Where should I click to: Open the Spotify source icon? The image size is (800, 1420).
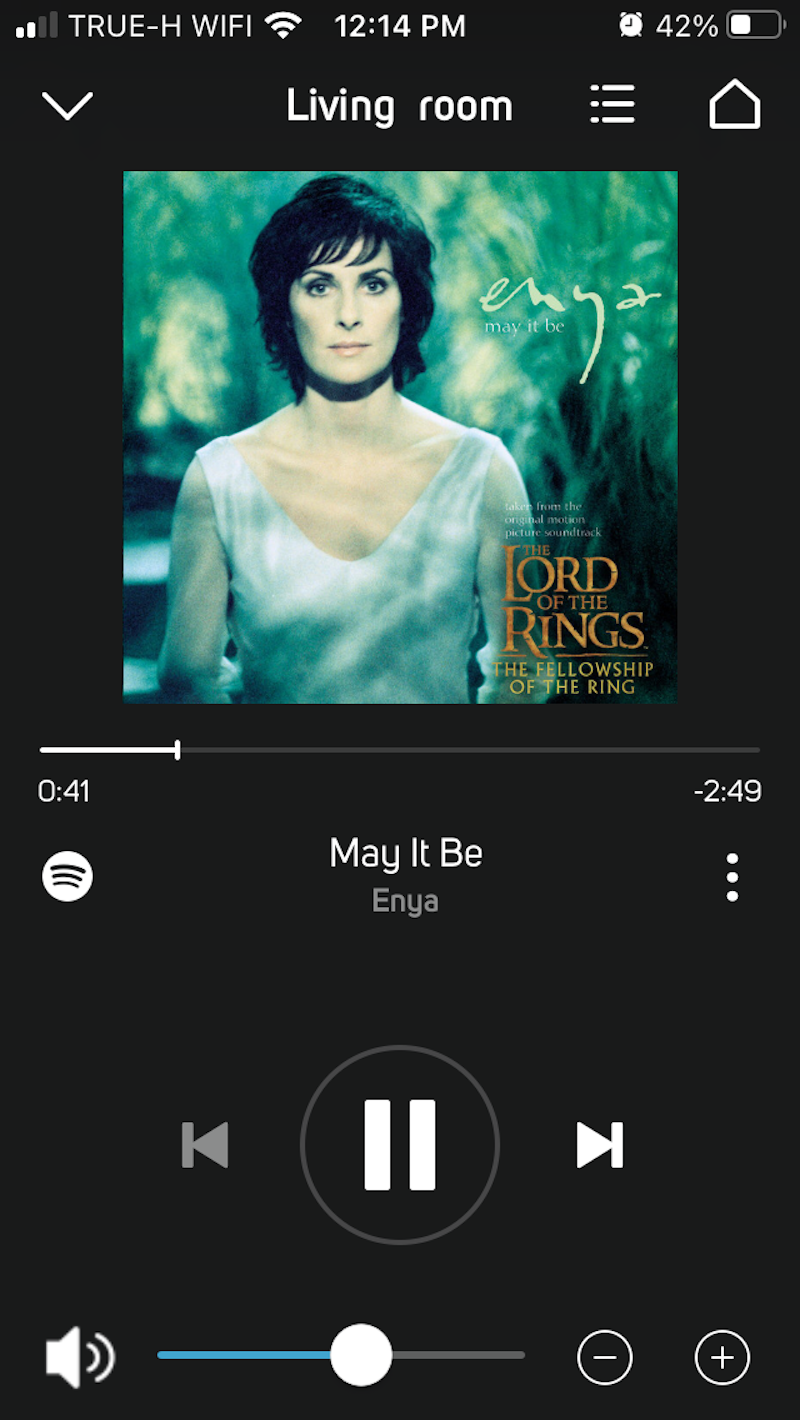pyautogui.click(x=67, y=876)
